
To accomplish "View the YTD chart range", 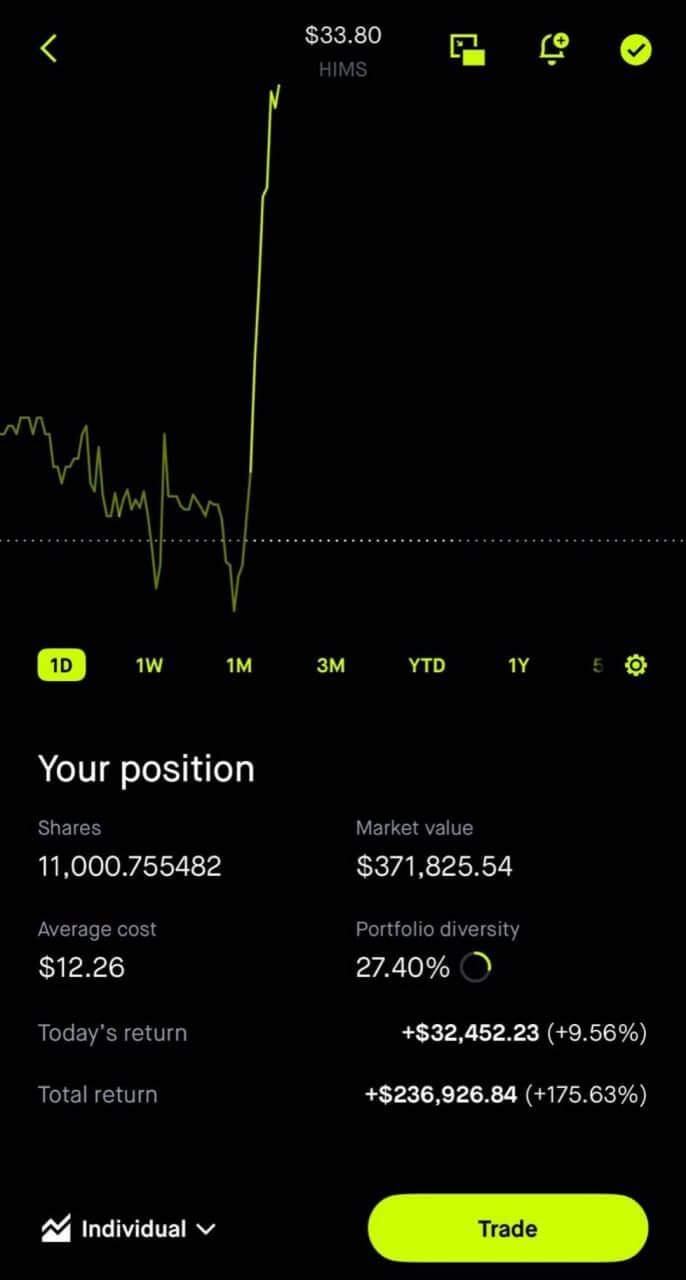I will click(426, 665).
